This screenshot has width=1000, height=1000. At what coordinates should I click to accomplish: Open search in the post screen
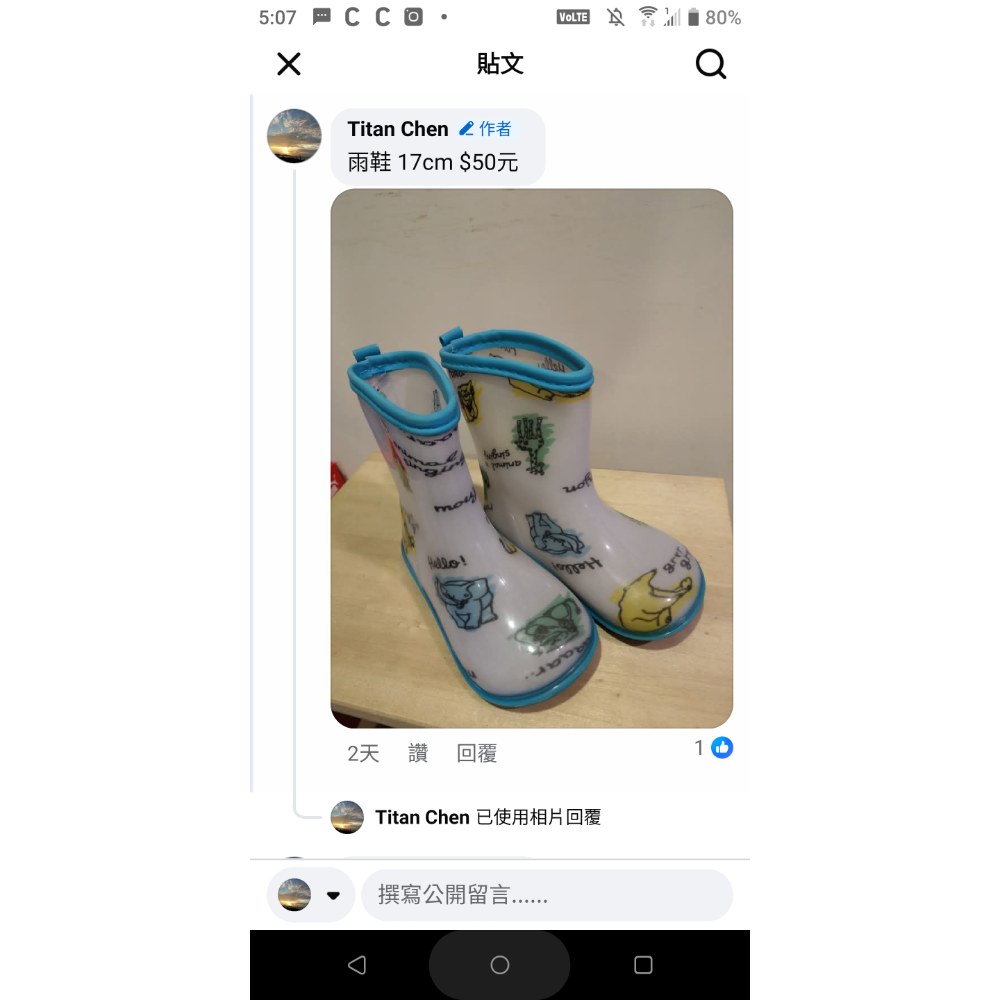point(710,65)
